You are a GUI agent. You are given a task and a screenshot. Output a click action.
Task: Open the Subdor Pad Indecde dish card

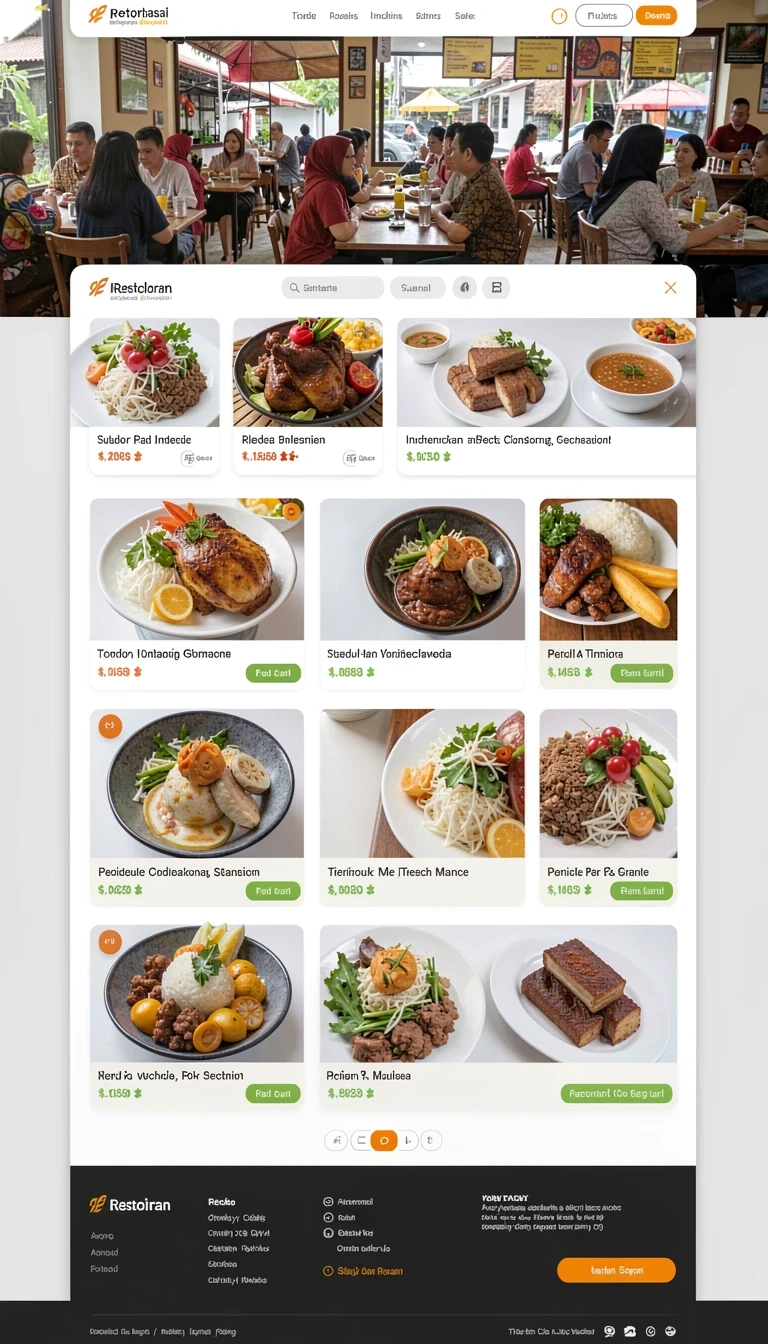click(x=146, y=395)
